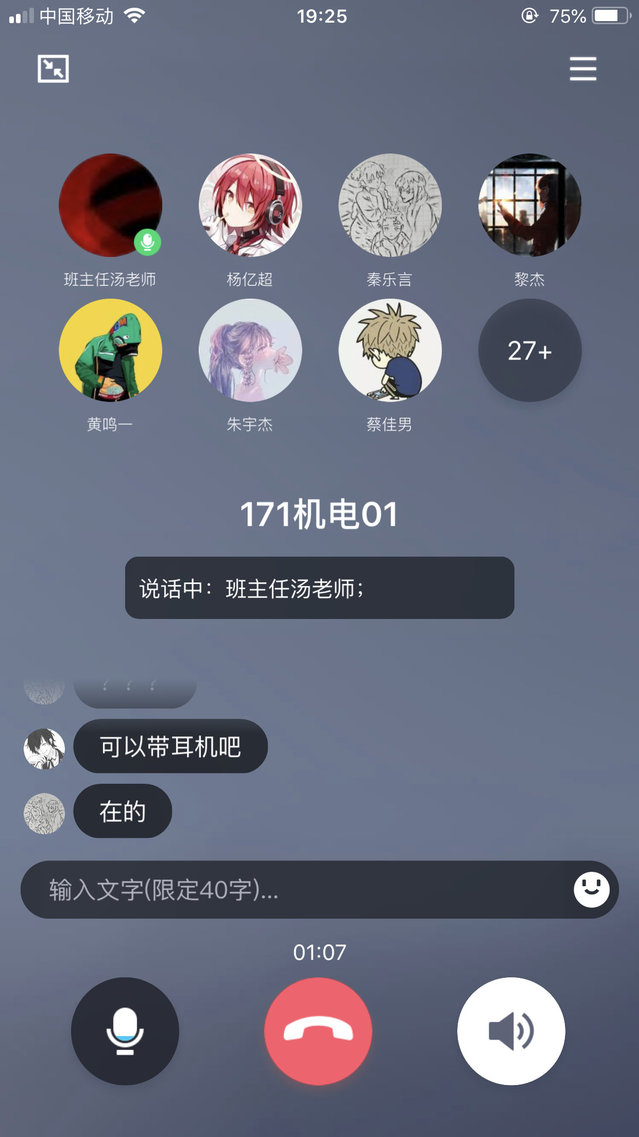Open 班主任汤老师's avatar
Image resolution: width=639 pixels, height=1137 pixels.
pyautogui.click(x=110, y=205)
